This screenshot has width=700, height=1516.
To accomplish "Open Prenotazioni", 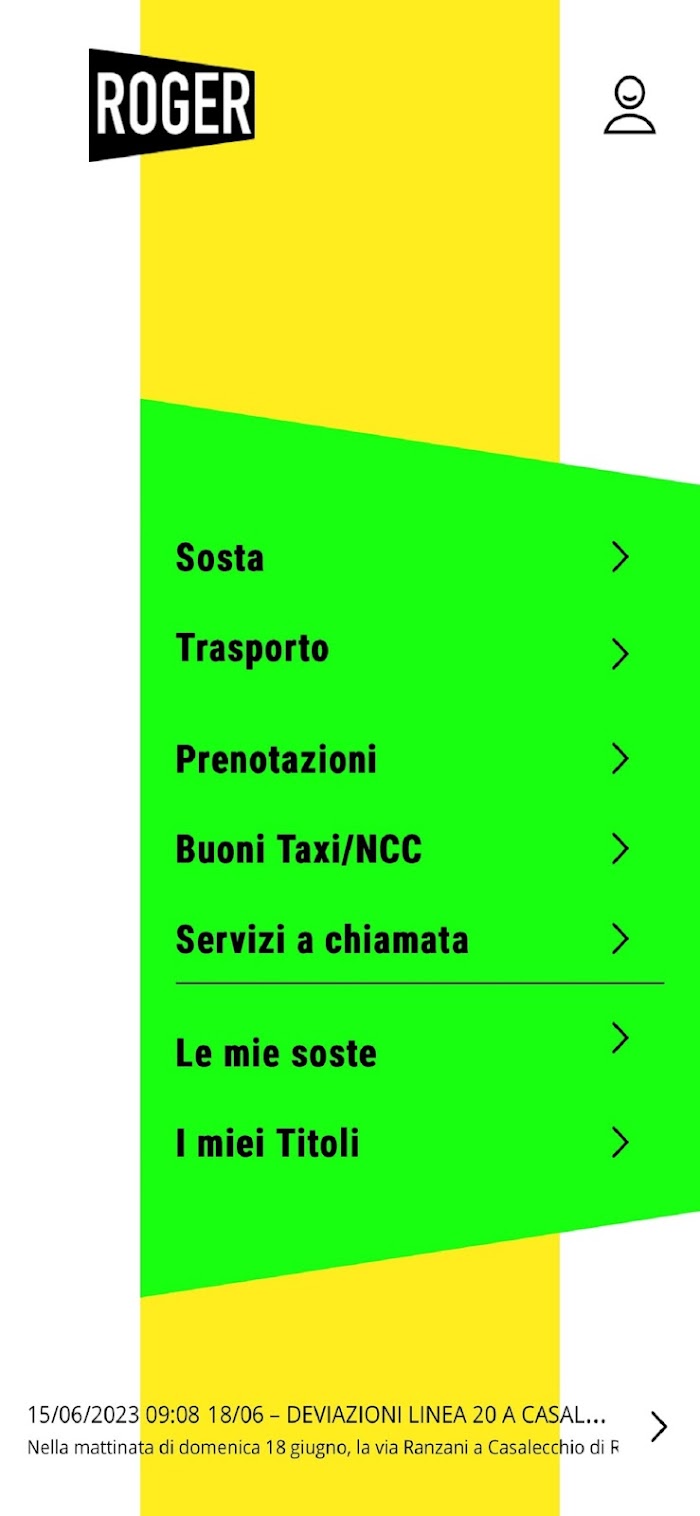I will pyautogui.click(x=403, y=759).
